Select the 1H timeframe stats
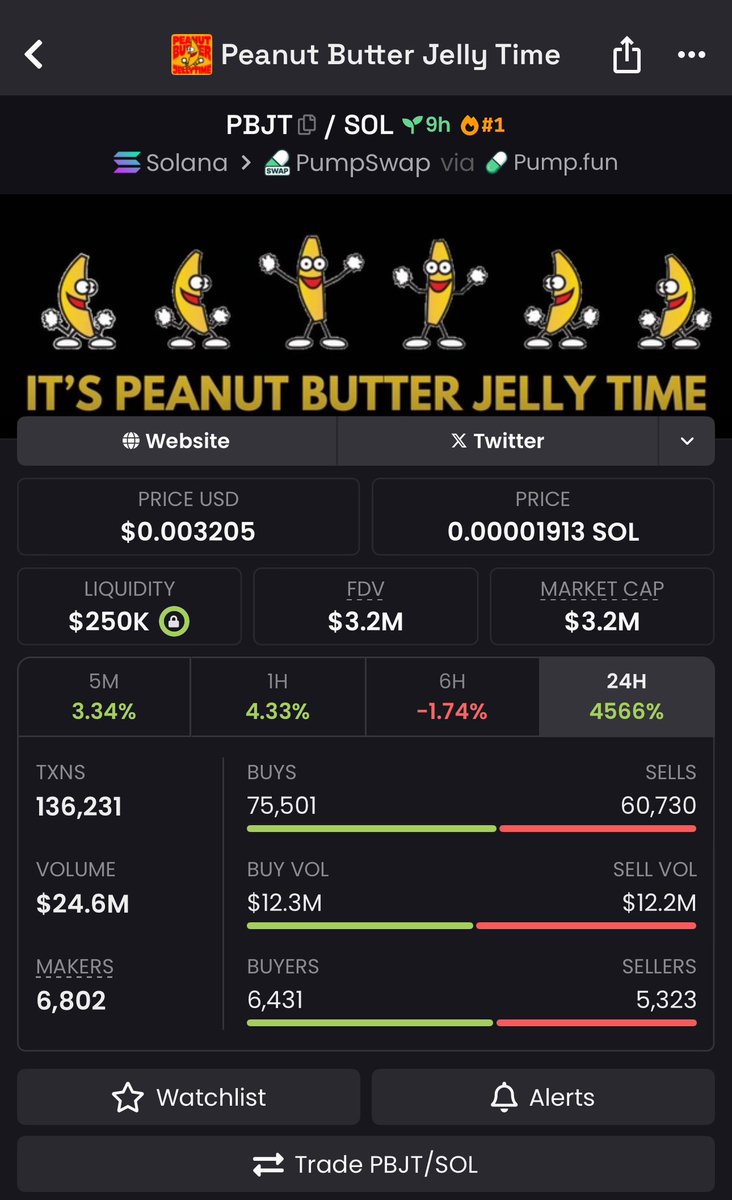The width and height of the screenshot is (732, 1200). click(x=278, y=696)
